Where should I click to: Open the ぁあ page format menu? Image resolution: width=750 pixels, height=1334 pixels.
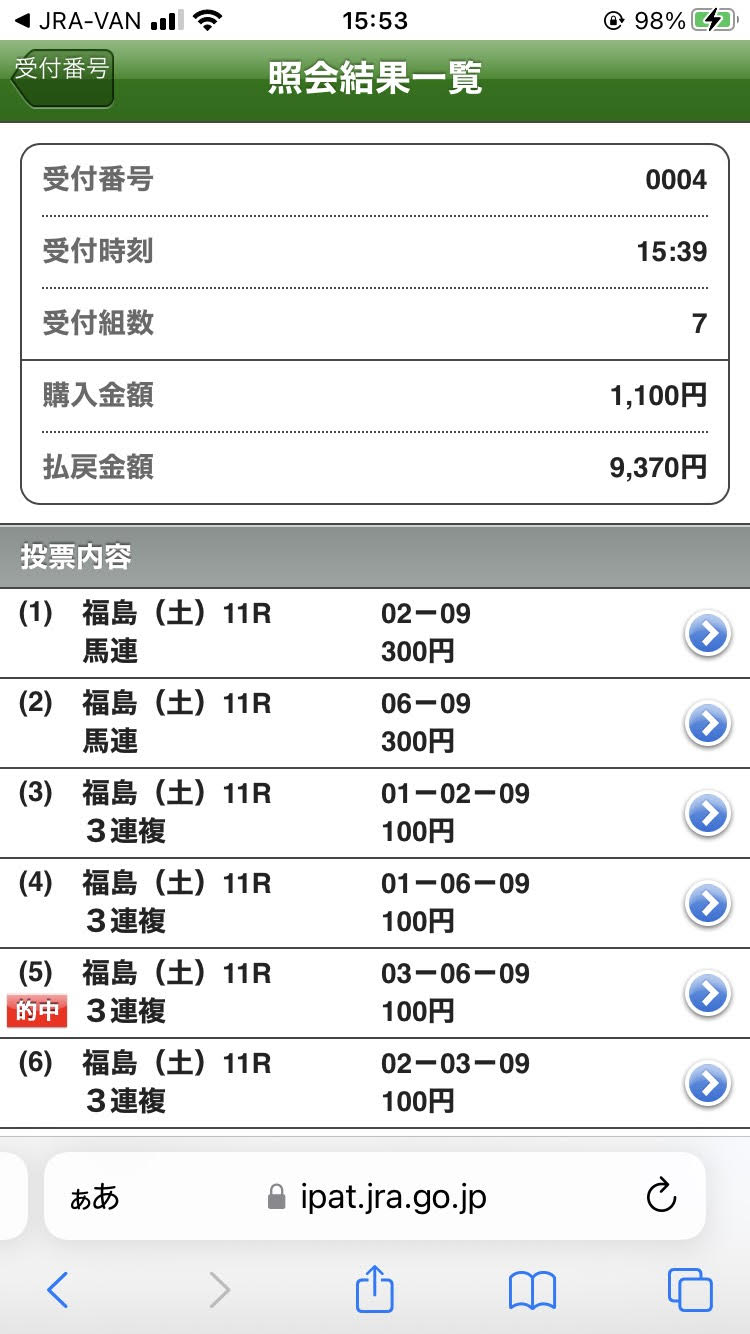(94, 1197)
